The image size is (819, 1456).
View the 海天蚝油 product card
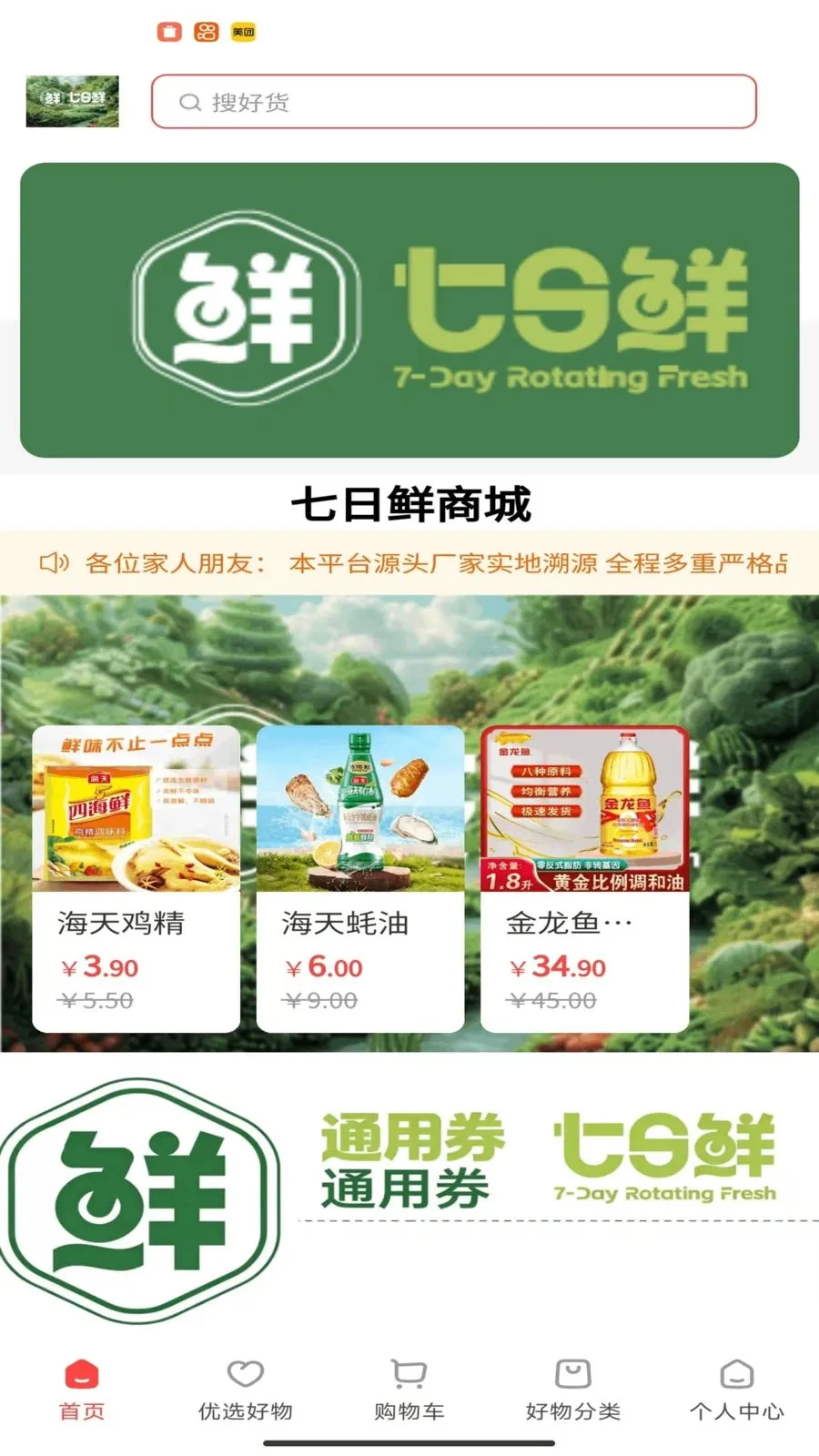(x=360, y=878)
